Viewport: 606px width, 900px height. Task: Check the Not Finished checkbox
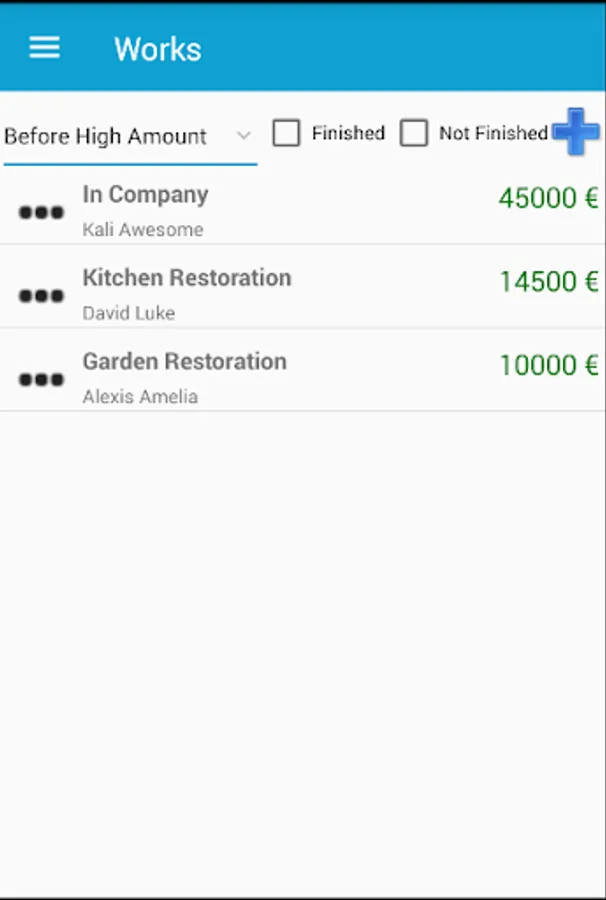[414, 133]
